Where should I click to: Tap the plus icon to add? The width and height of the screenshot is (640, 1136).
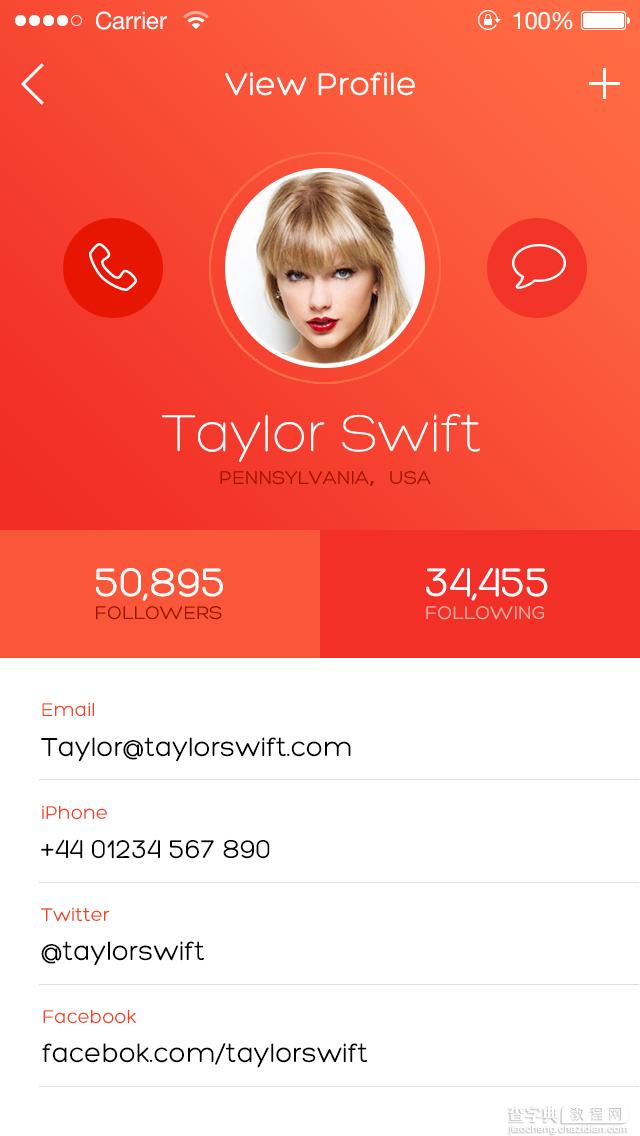(x=604, y=84)
